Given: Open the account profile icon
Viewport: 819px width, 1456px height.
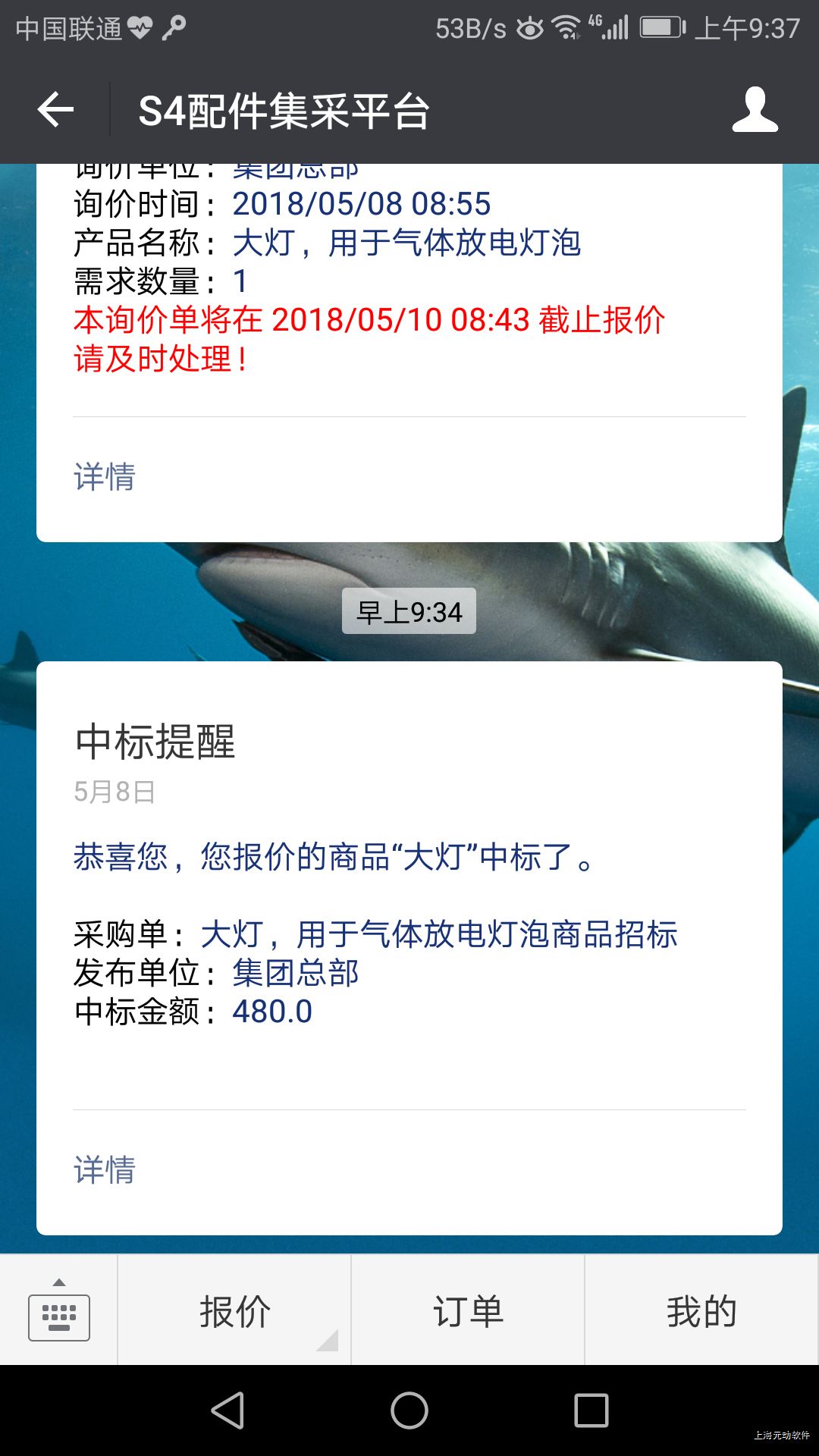Looking at the screenshot, I should (755, 110).
